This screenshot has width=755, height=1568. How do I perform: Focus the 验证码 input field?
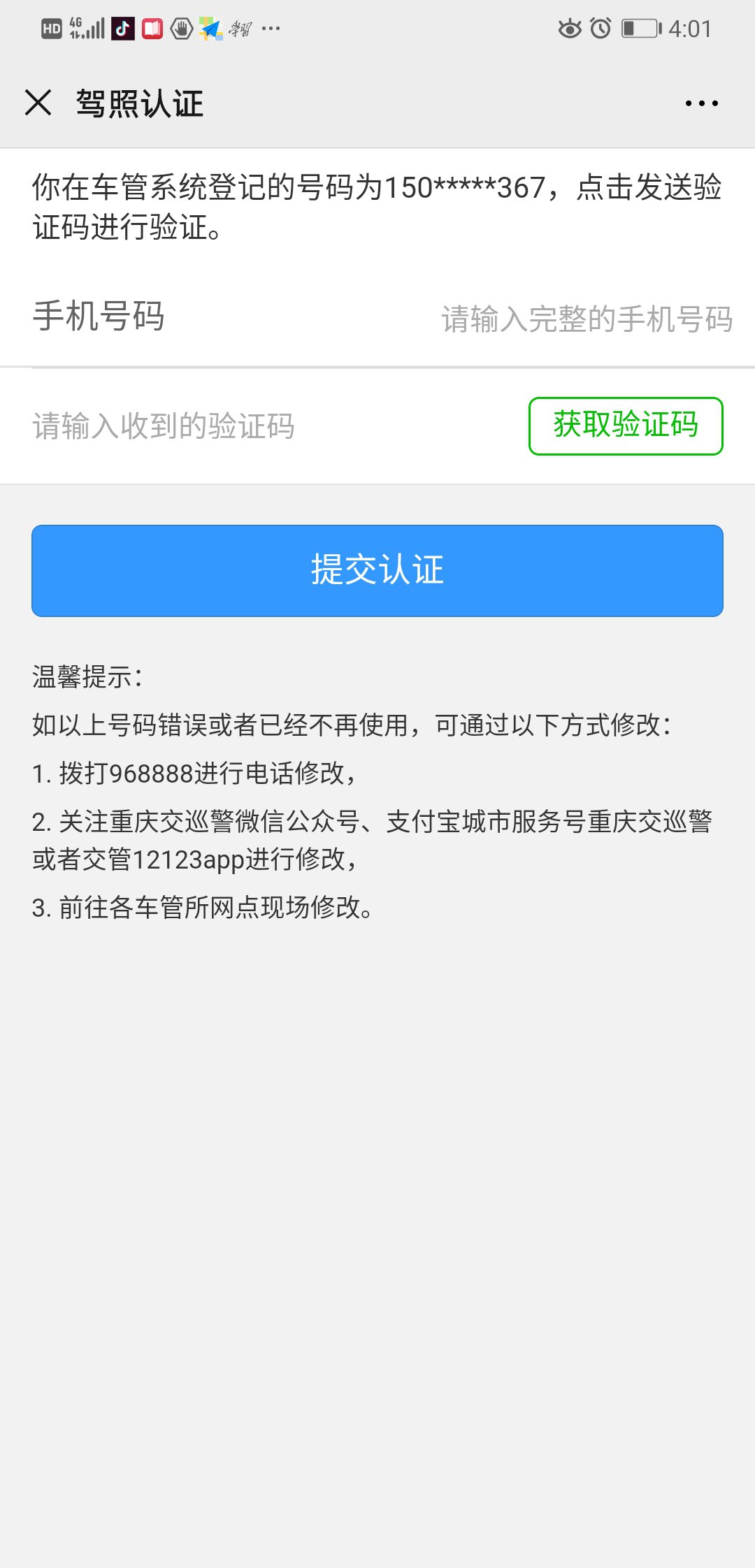pyautogui.click(x=266, y=426)
